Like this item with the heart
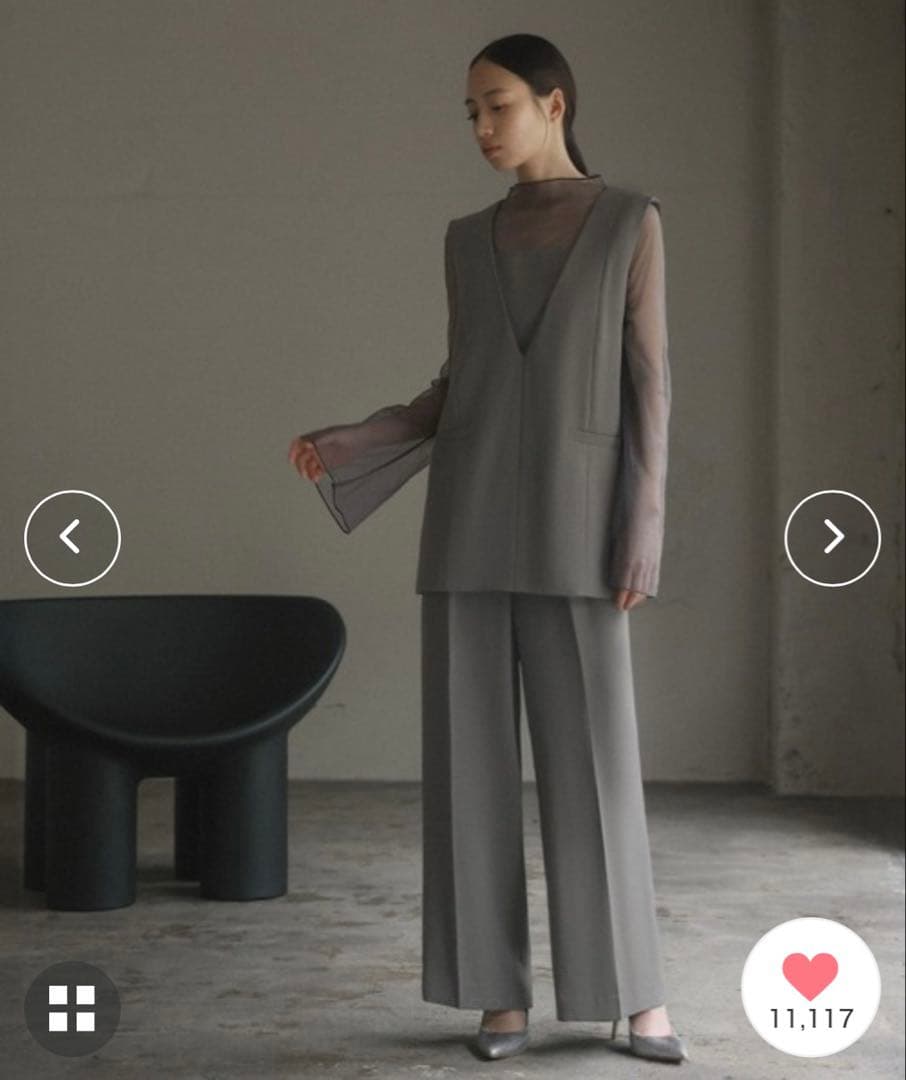 [810, 977]
